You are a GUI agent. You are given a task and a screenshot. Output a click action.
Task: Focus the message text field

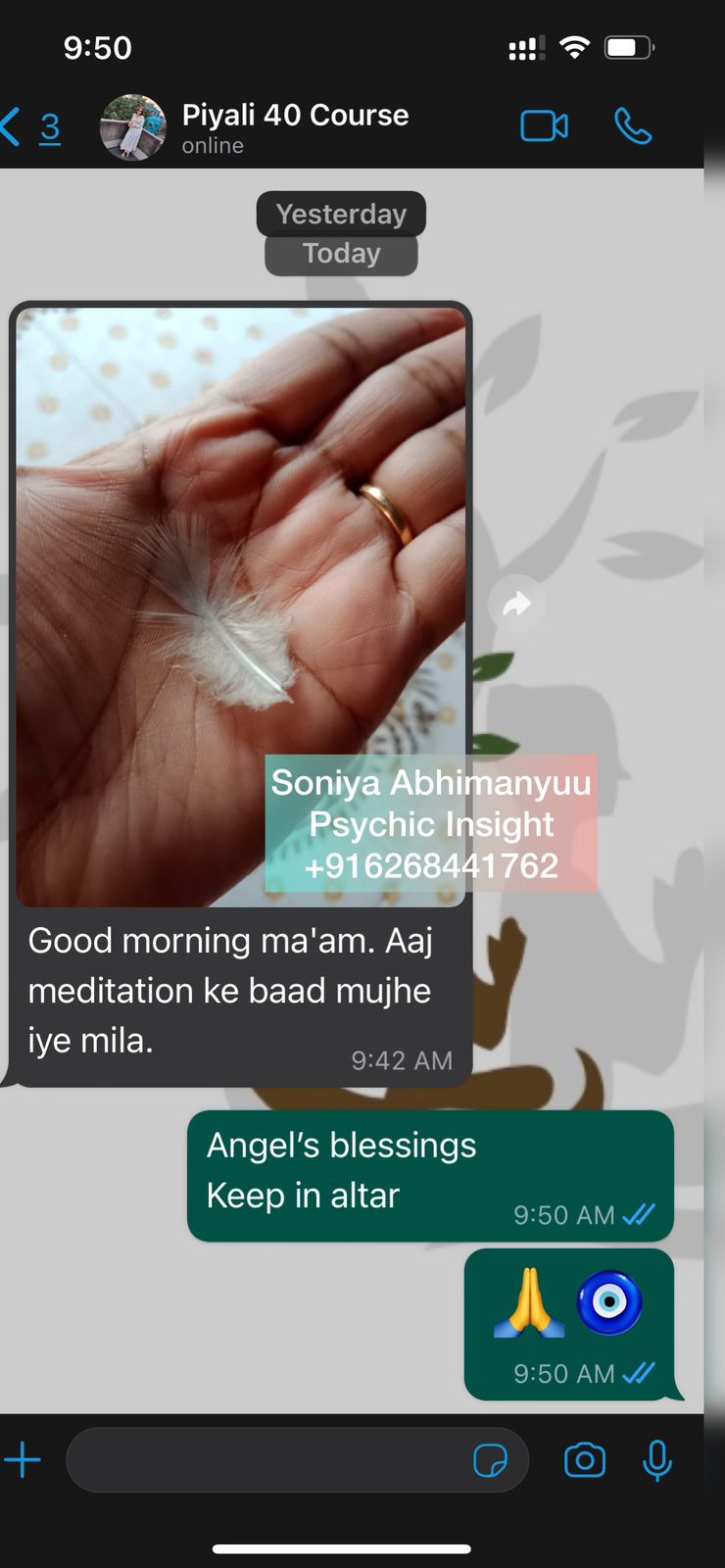[x=265, y=1460]
